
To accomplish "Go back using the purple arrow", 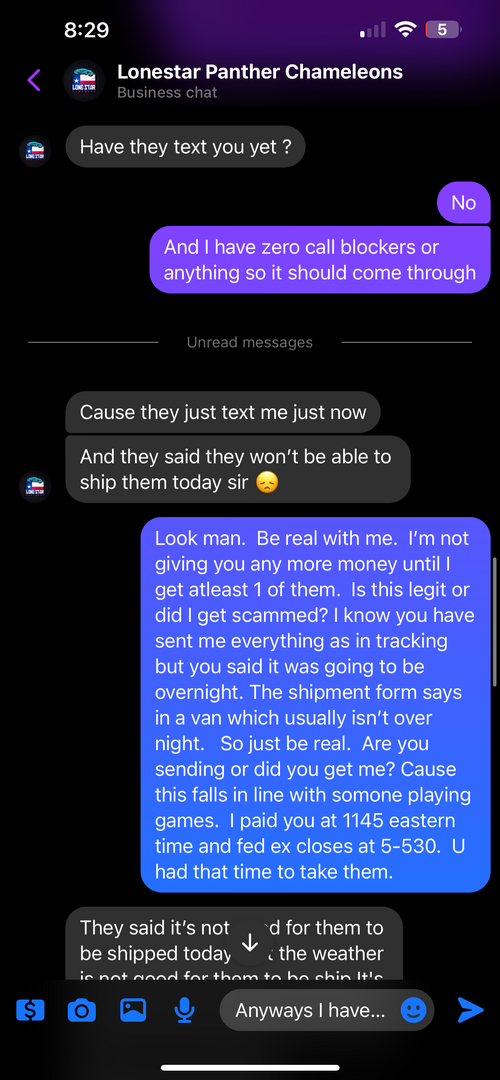I will tap(34, 81).
